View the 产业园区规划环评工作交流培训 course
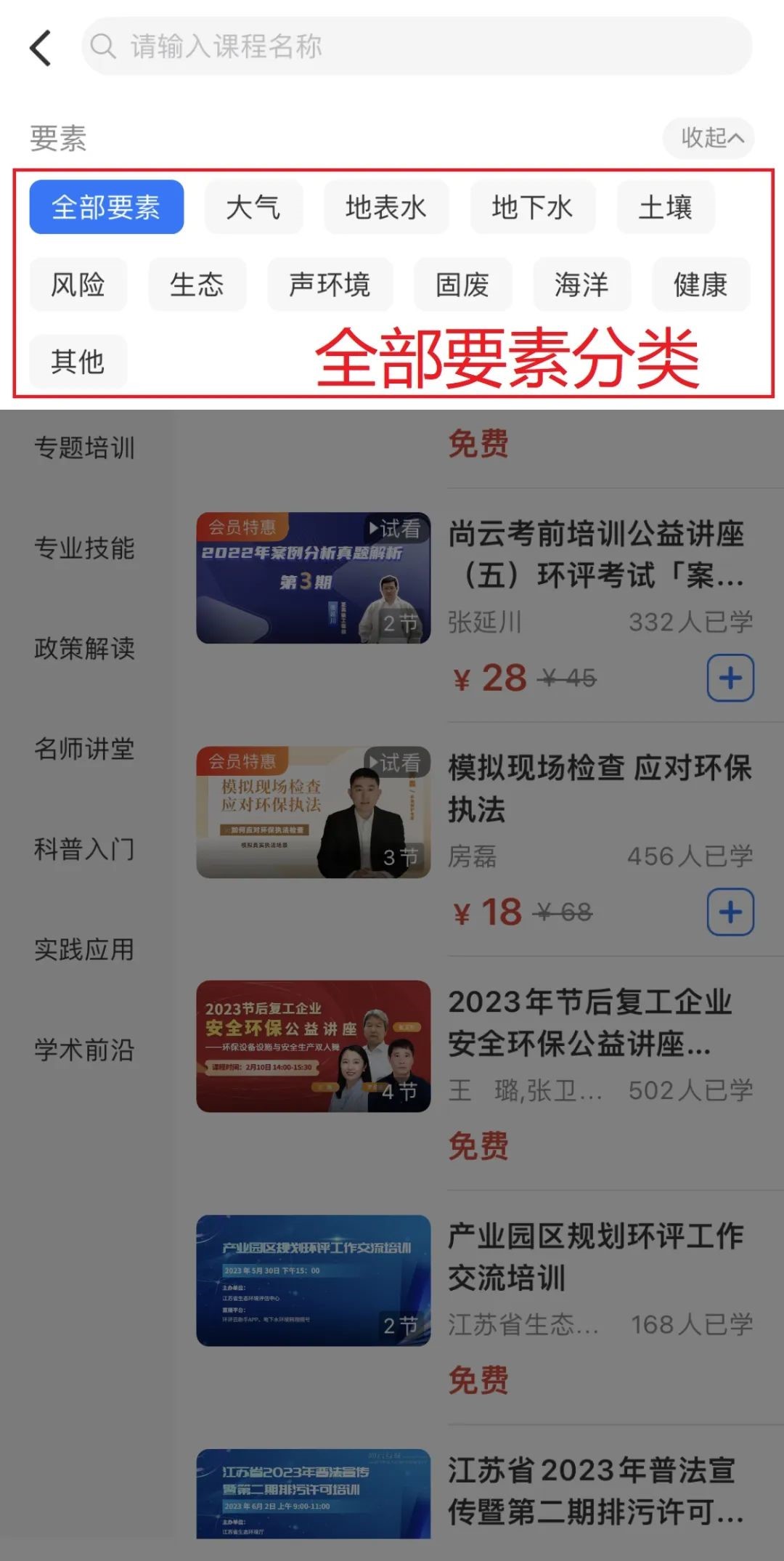784x1561 pixels. click(595, 1257)
